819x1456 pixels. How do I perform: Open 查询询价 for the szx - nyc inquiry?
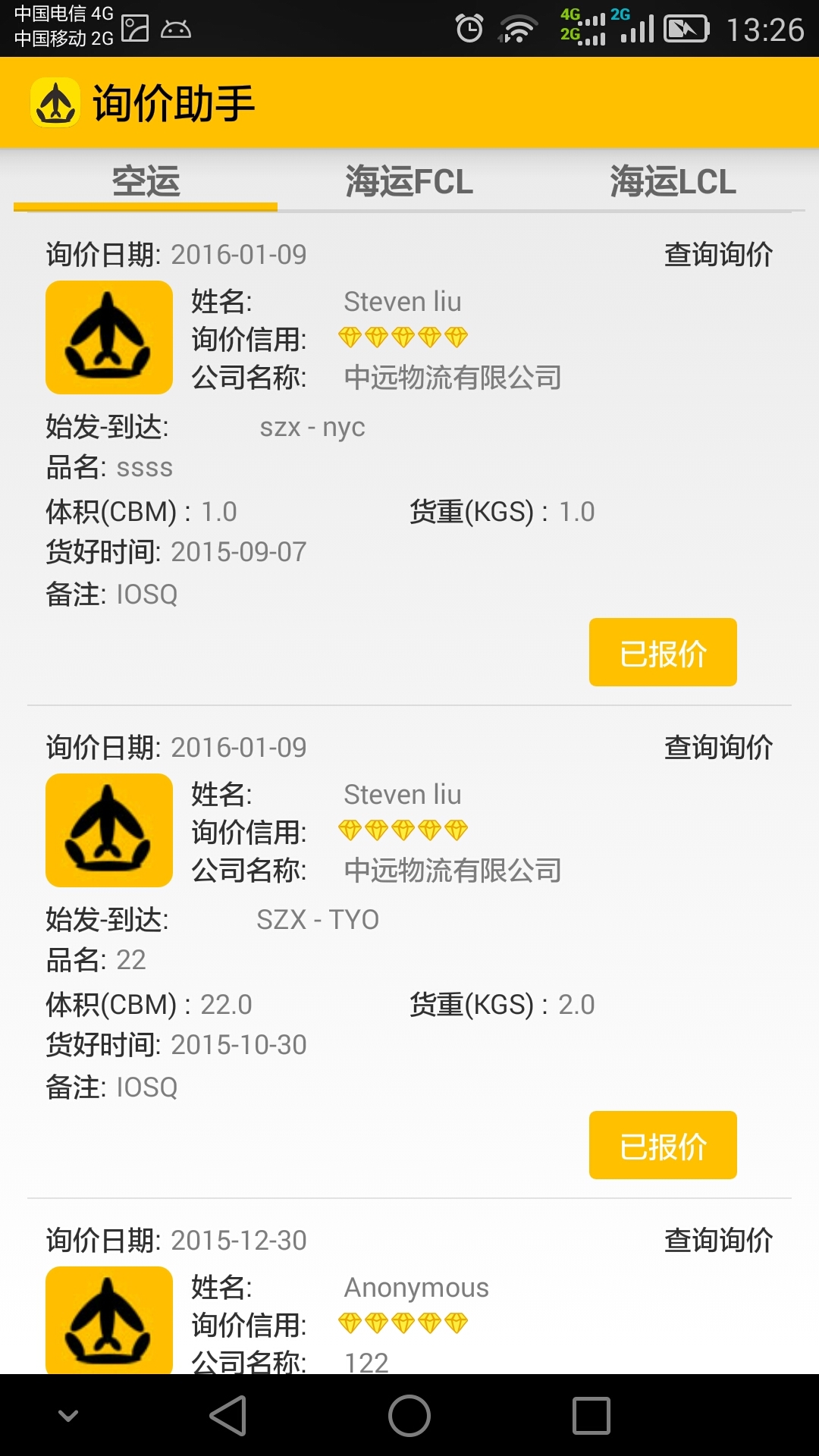click(x=718, y=255)
